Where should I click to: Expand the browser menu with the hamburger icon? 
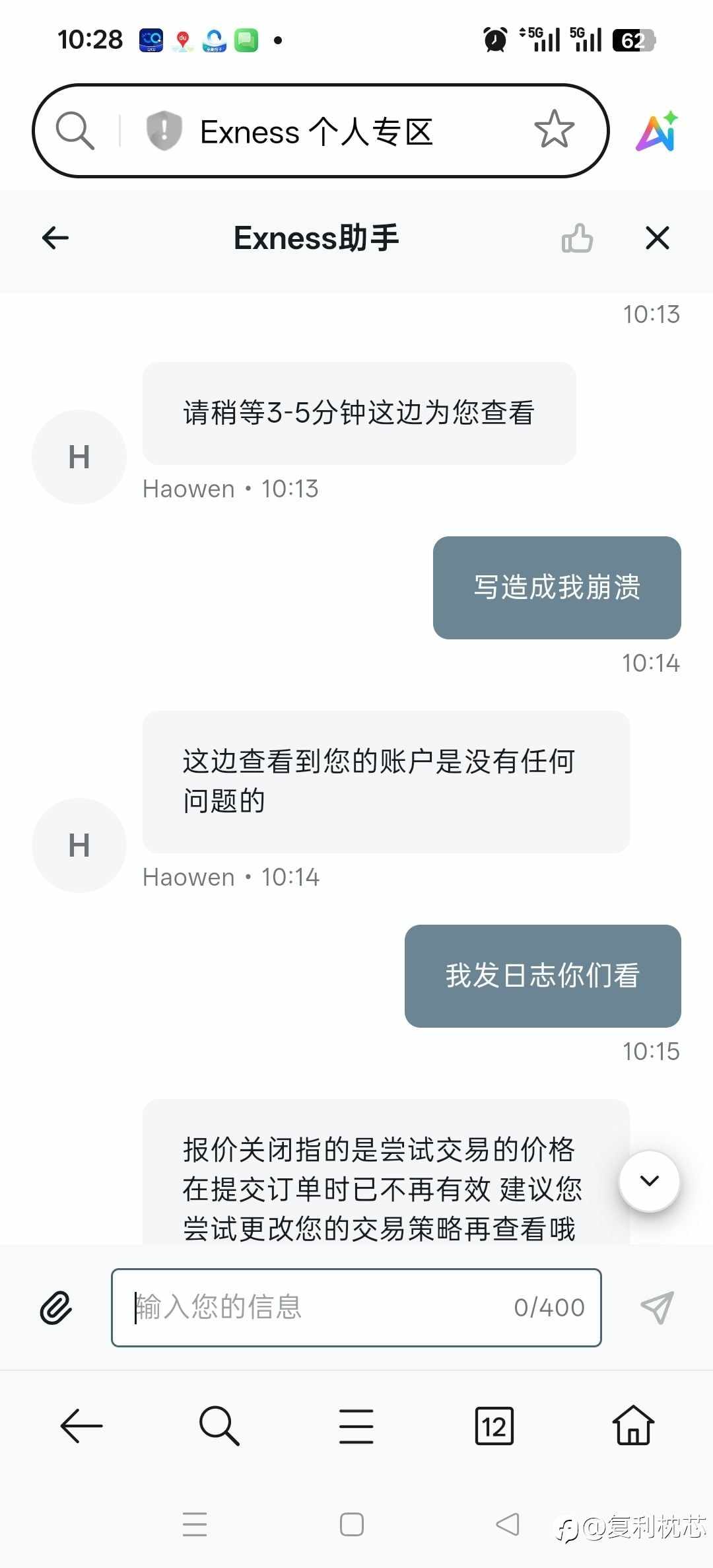tap(356, 1427)
